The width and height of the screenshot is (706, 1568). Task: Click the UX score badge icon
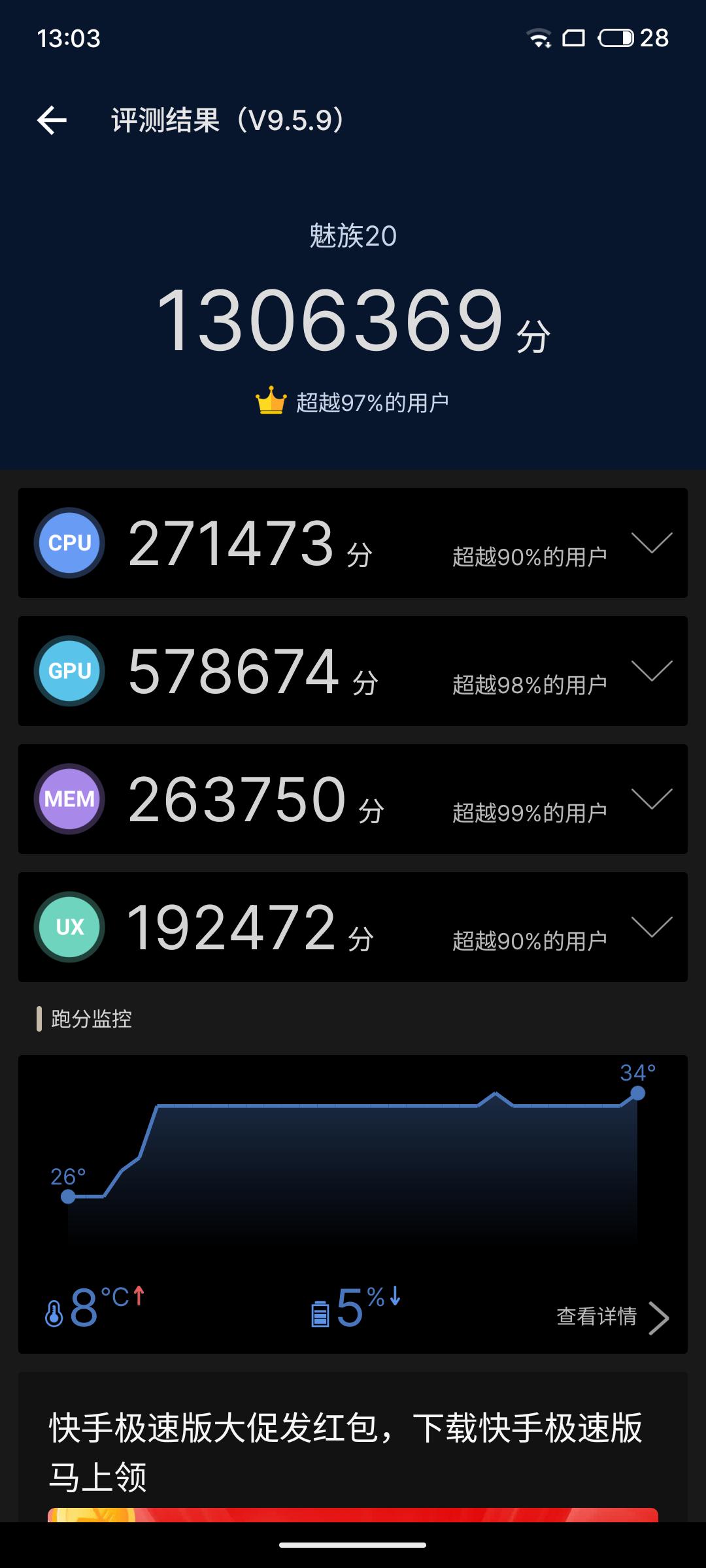pyautogui.click(x=69, y=926)
